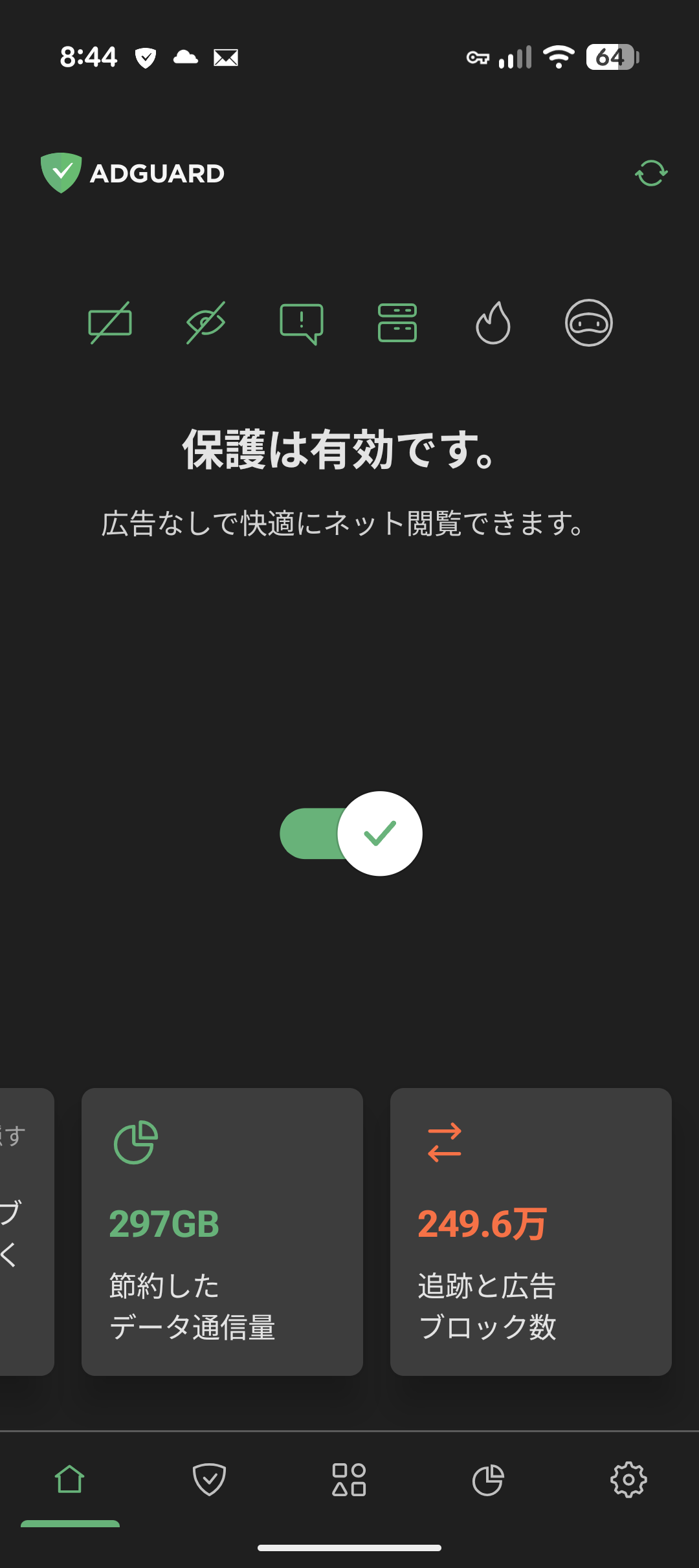Viewport: 699px width, 1568px height.
Task: Open the firewall flame icon
Action: 493,323
